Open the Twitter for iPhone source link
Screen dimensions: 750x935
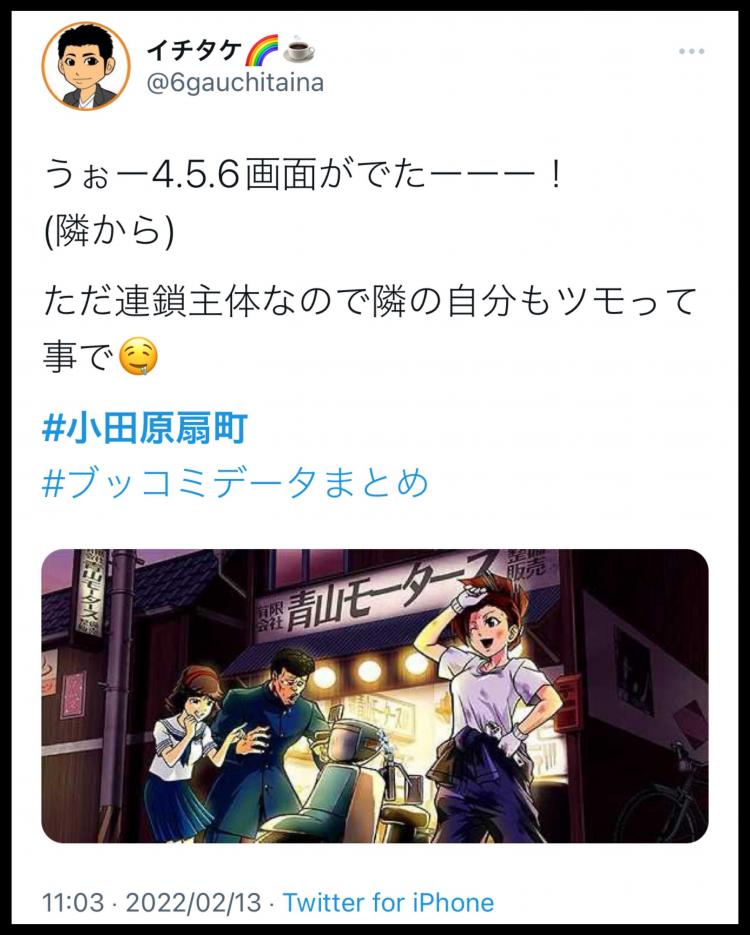[x=388, y=903]
